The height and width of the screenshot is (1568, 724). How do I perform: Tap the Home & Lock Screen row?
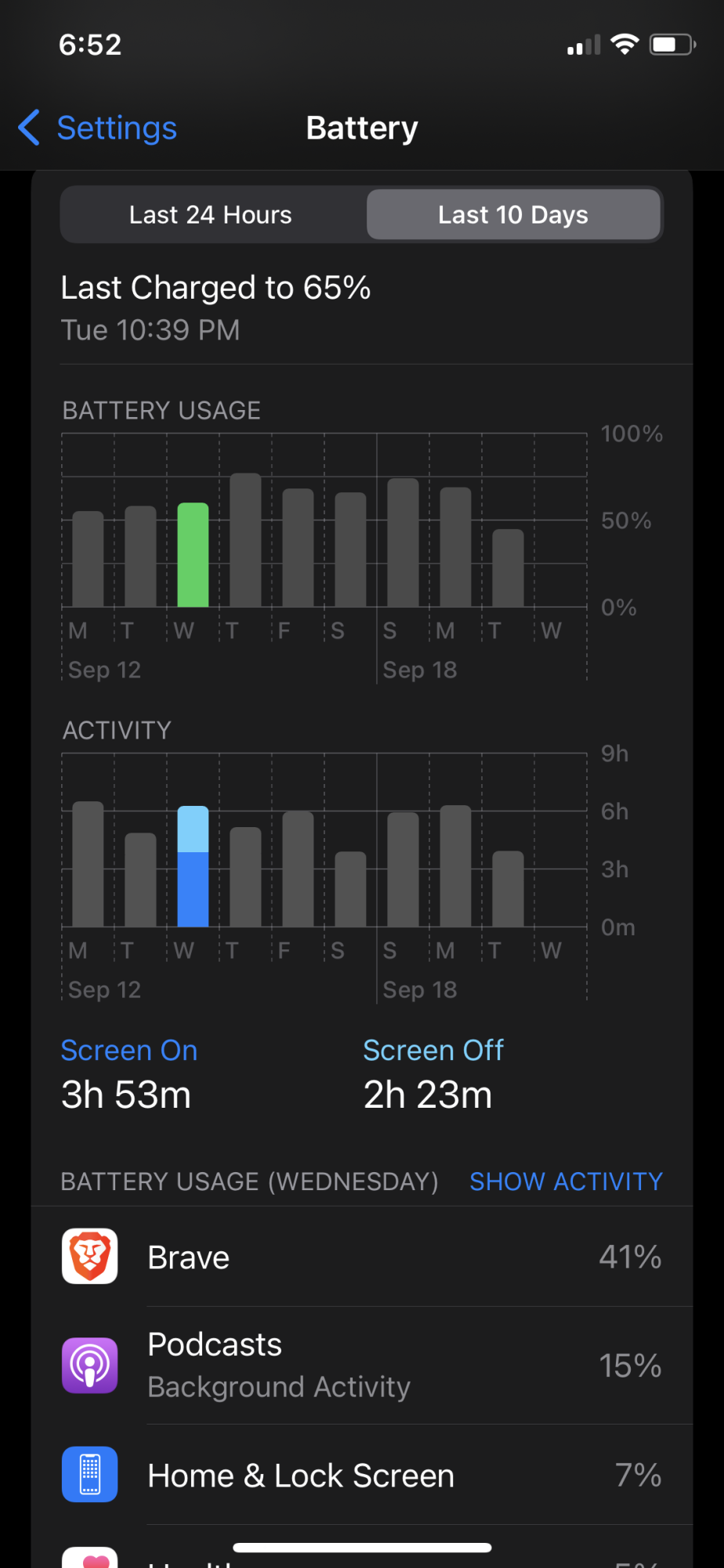coord(362,1475)
